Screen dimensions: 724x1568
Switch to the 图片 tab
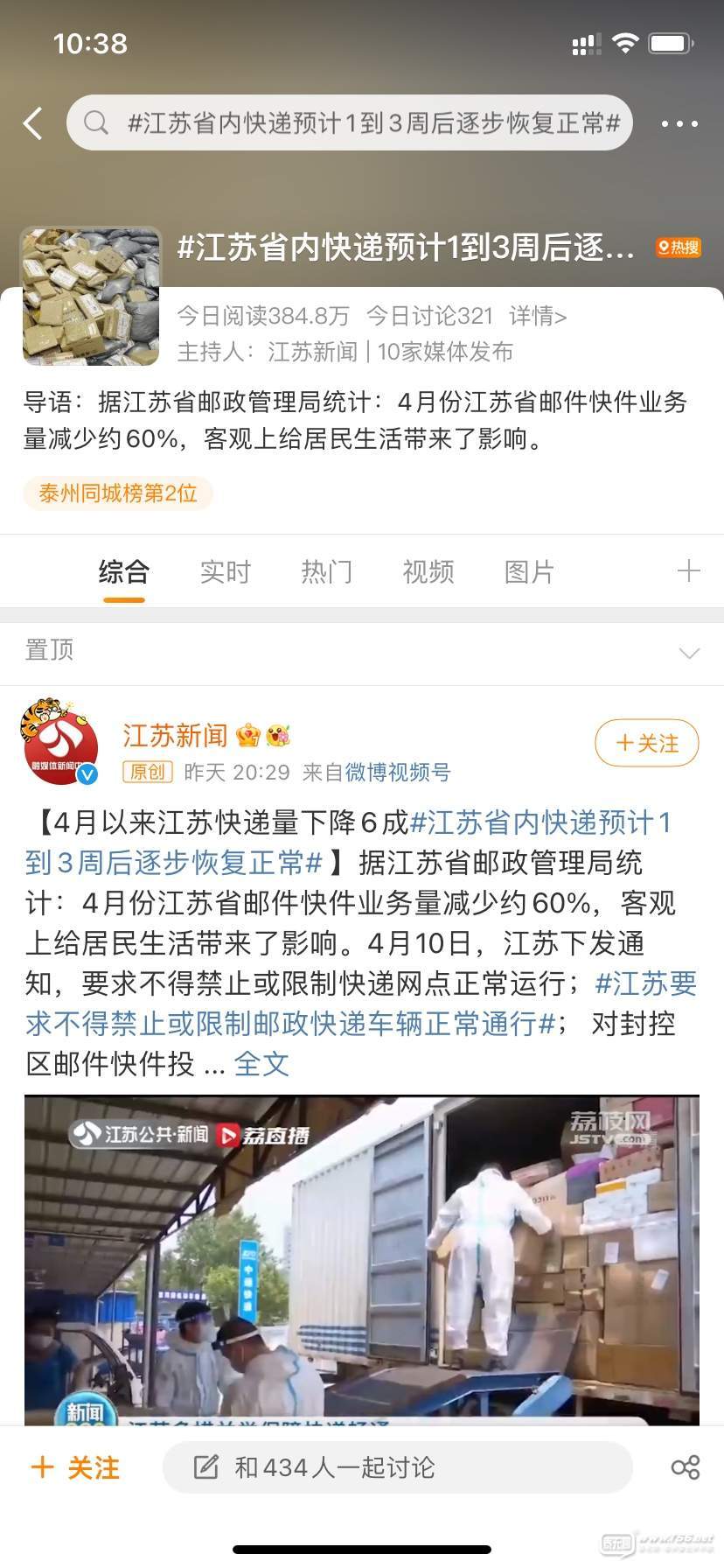(529, 572)
